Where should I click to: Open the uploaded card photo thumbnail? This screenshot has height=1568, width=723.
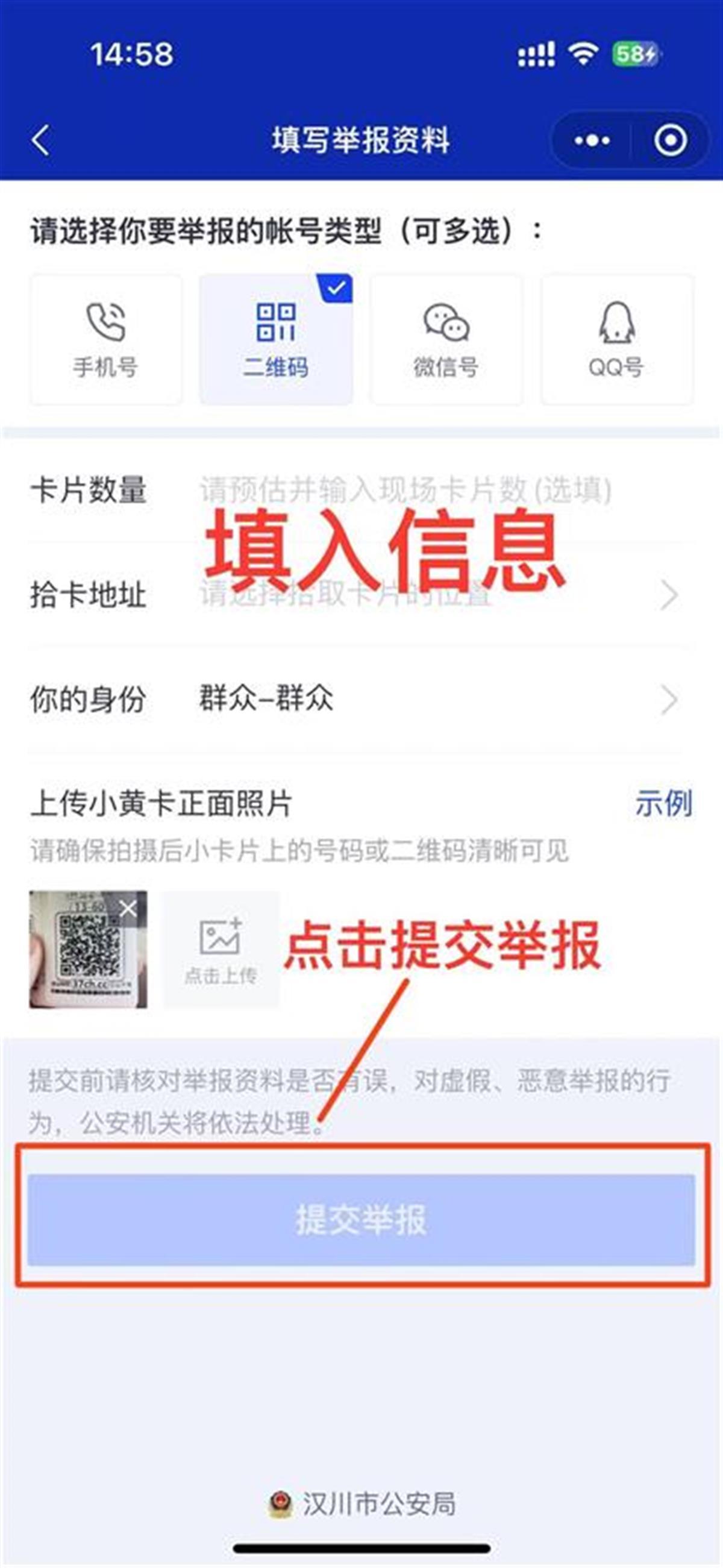click(79, 959)
